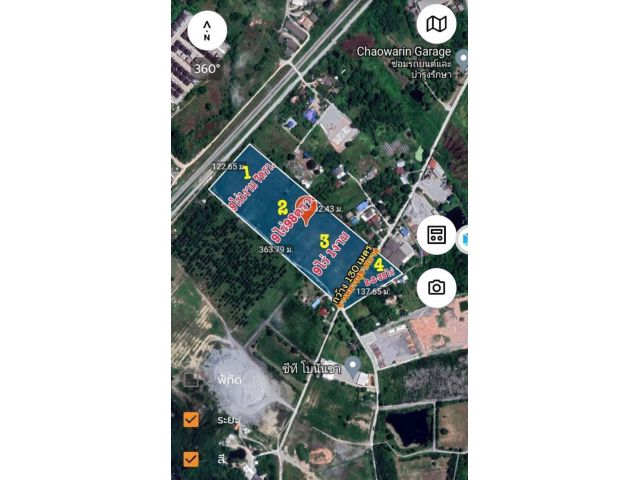The width and height of the screenshot is (640, 480).
Task: Open the map type selector
Action: click(x=435, y=24)
